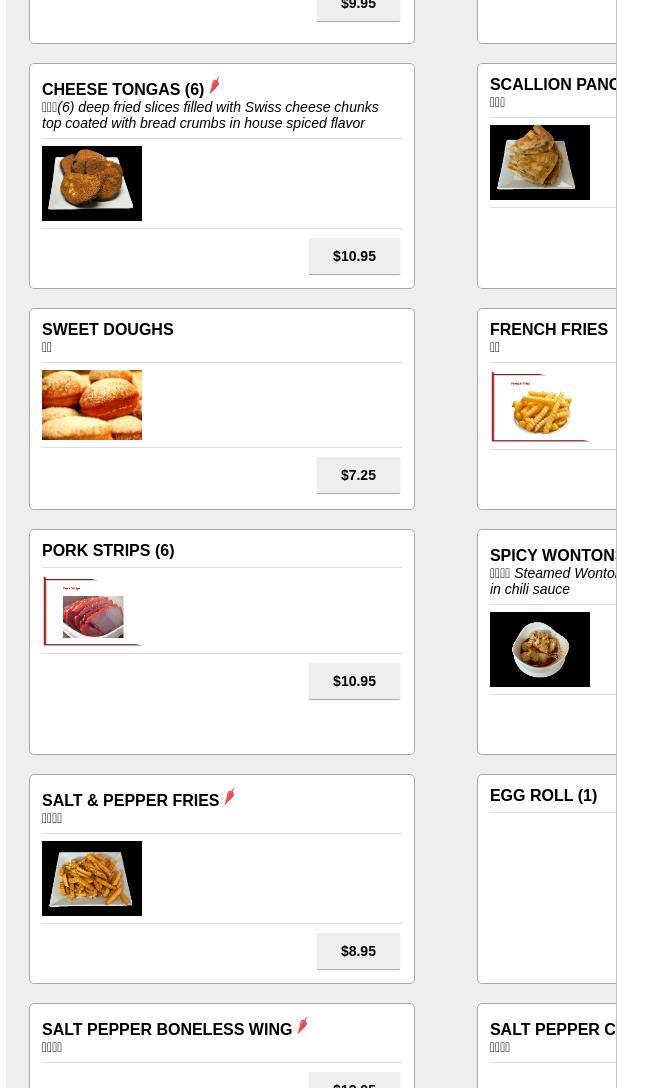The image size is (650, 1088).
Task: Open the Pork Strips picture
Action: point(92,611)
